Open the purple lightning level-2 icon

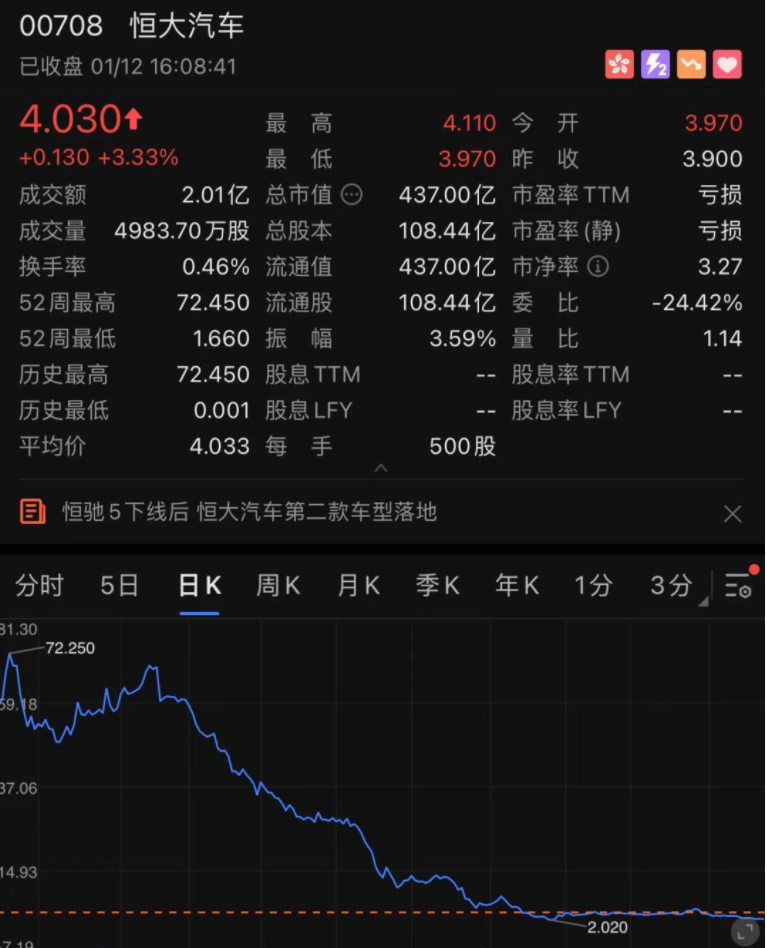tap(655, 65)
